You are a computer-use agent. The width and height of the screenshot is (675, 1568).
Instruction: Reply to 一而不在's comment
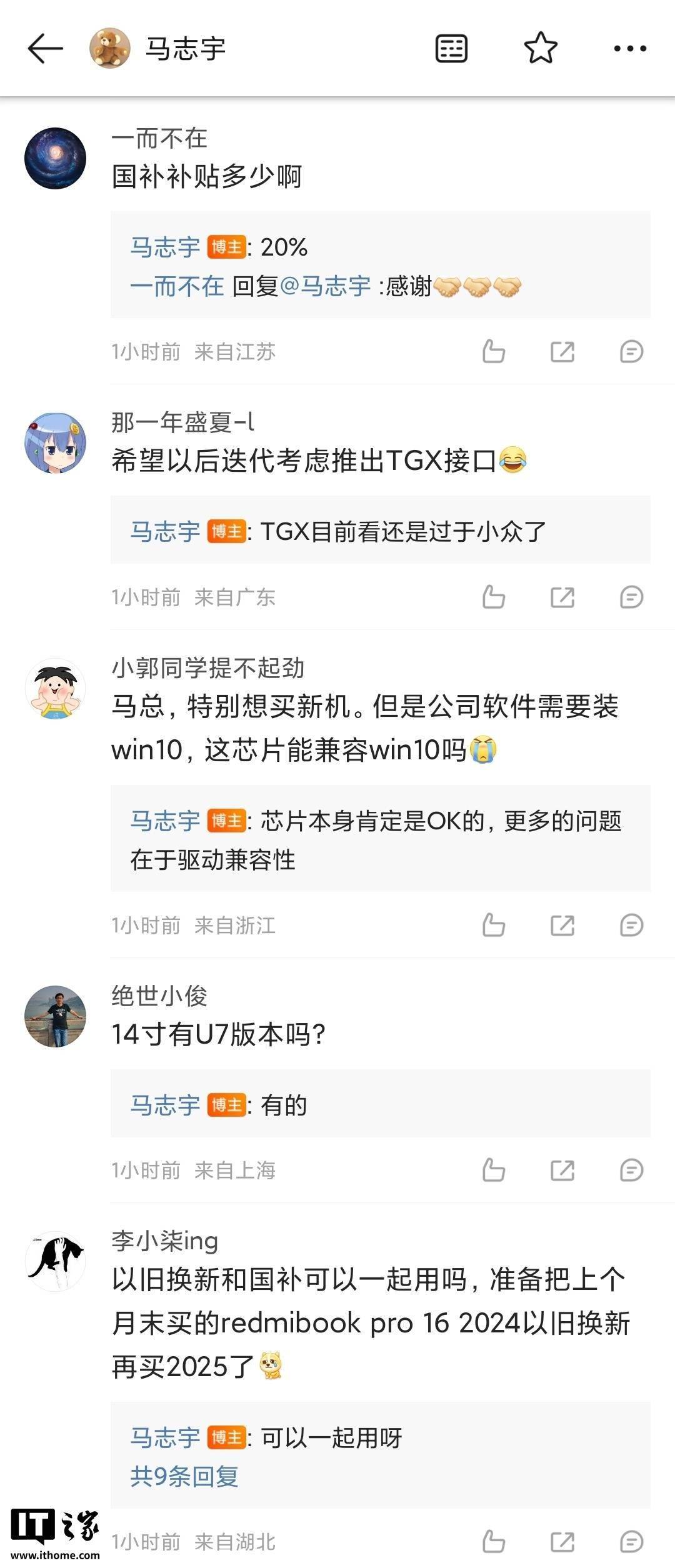(631, 351)
